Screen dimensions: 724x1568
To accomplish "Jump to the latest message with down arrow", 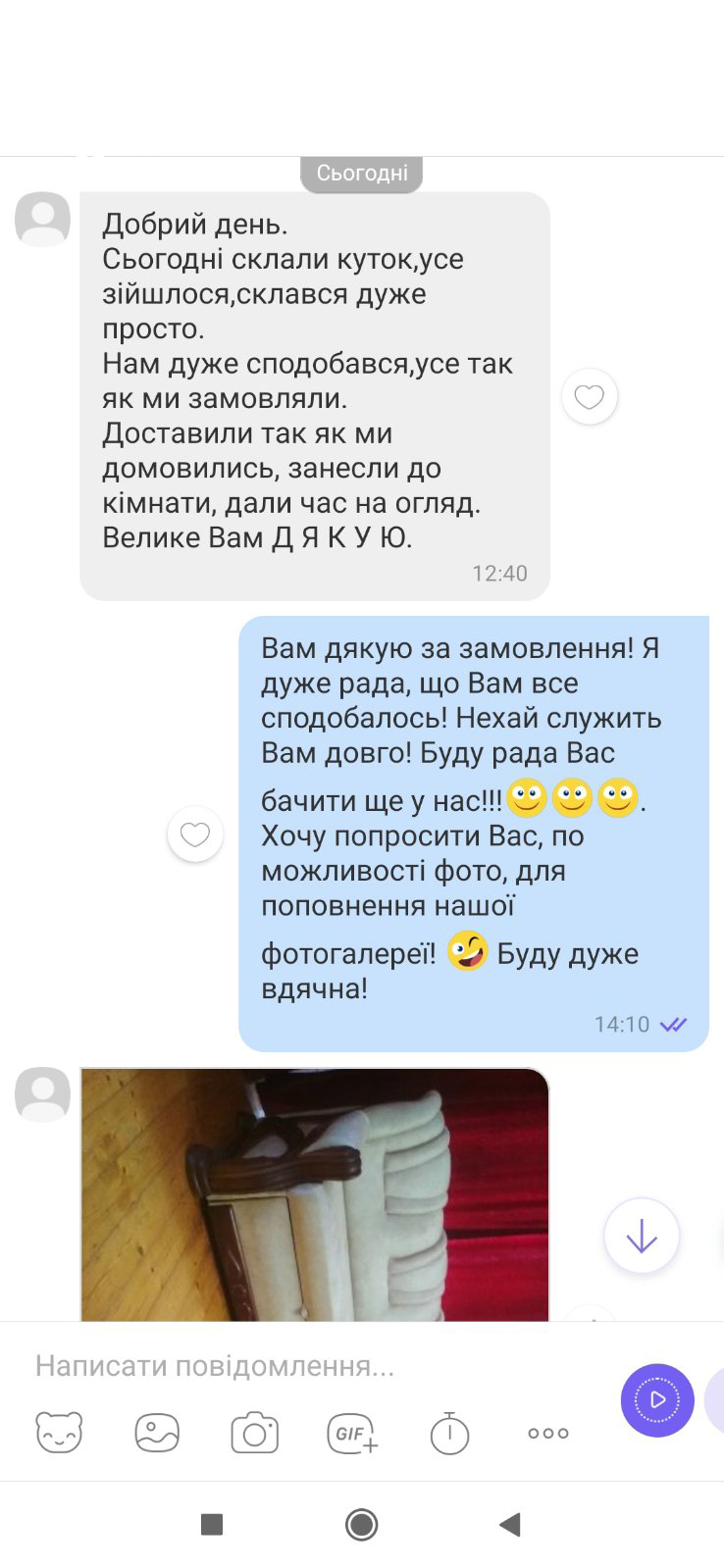I will coord(642,1236).
